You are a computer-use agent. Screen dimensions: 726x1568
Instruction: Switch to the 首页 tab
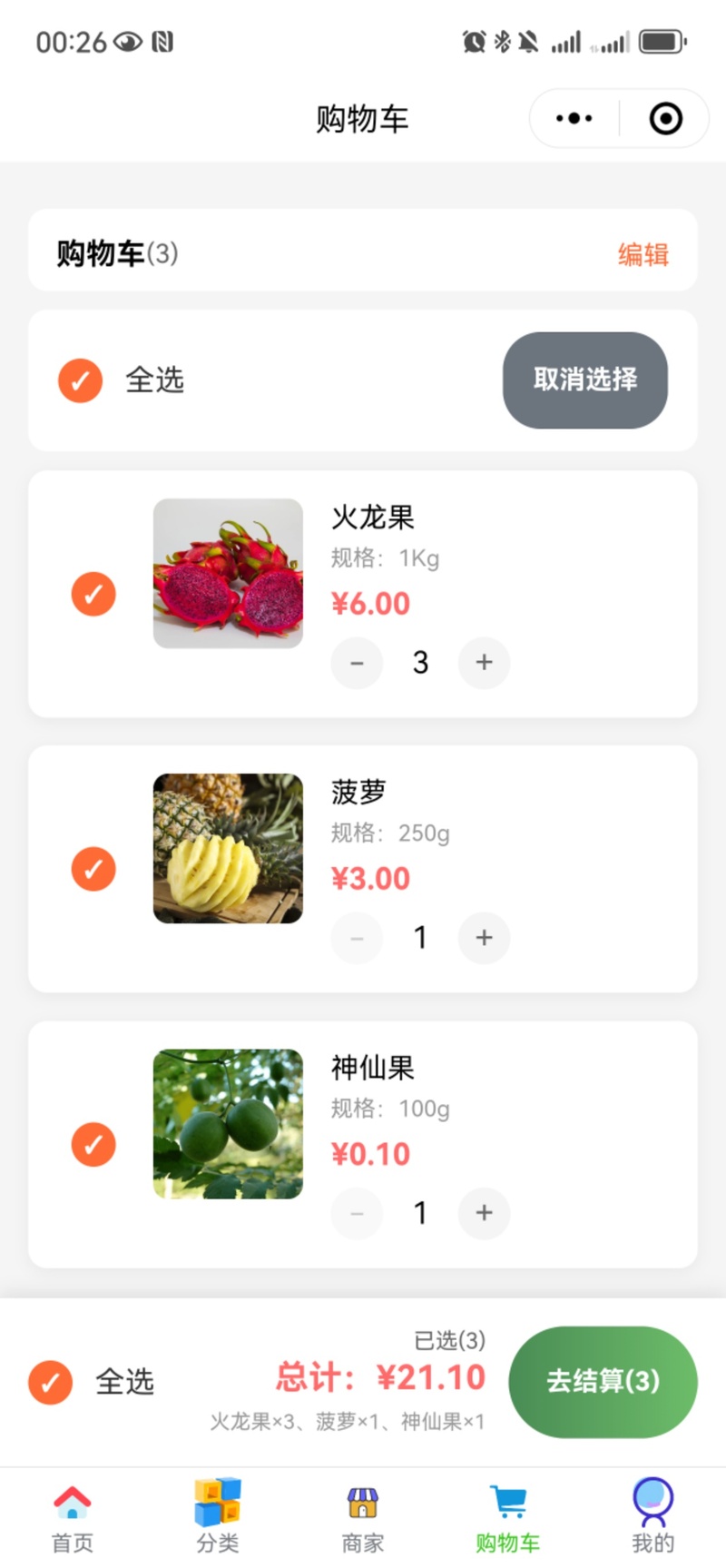click(x=73, y=1518)
